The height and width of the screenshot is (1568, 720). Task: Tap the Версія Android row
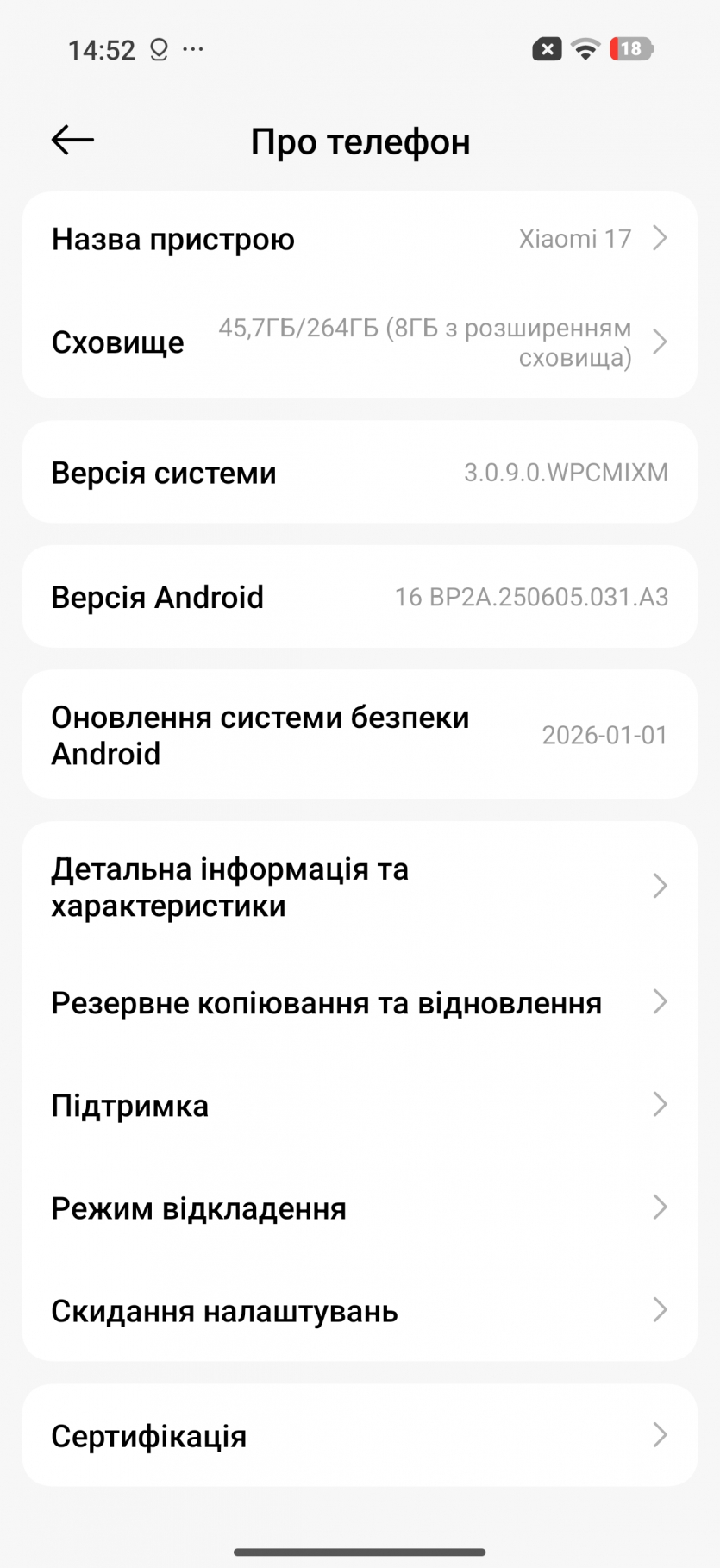pyautogui.click(x=360, y=597)
